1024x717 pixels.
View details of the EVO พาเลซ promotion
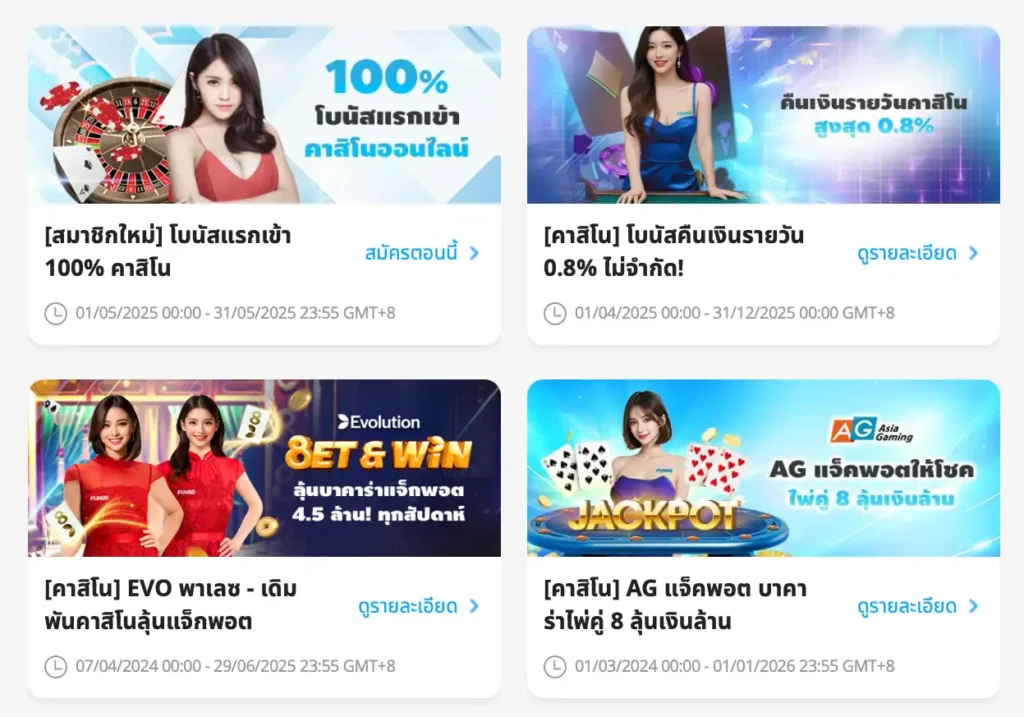pyautogui.click(x=418, y=606)
